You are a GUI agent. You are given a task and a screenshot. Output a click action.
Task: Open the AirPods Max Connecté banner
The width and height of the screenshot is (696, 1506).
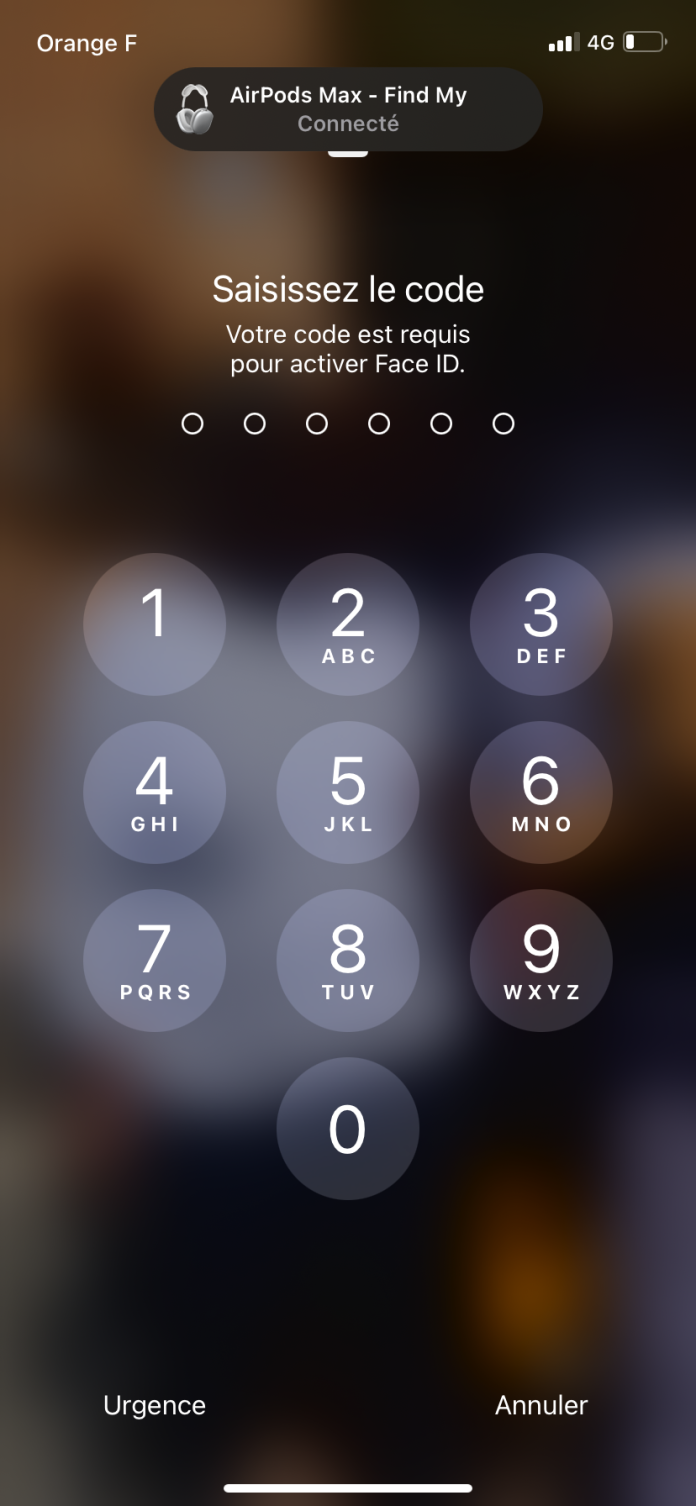(348, 109)
